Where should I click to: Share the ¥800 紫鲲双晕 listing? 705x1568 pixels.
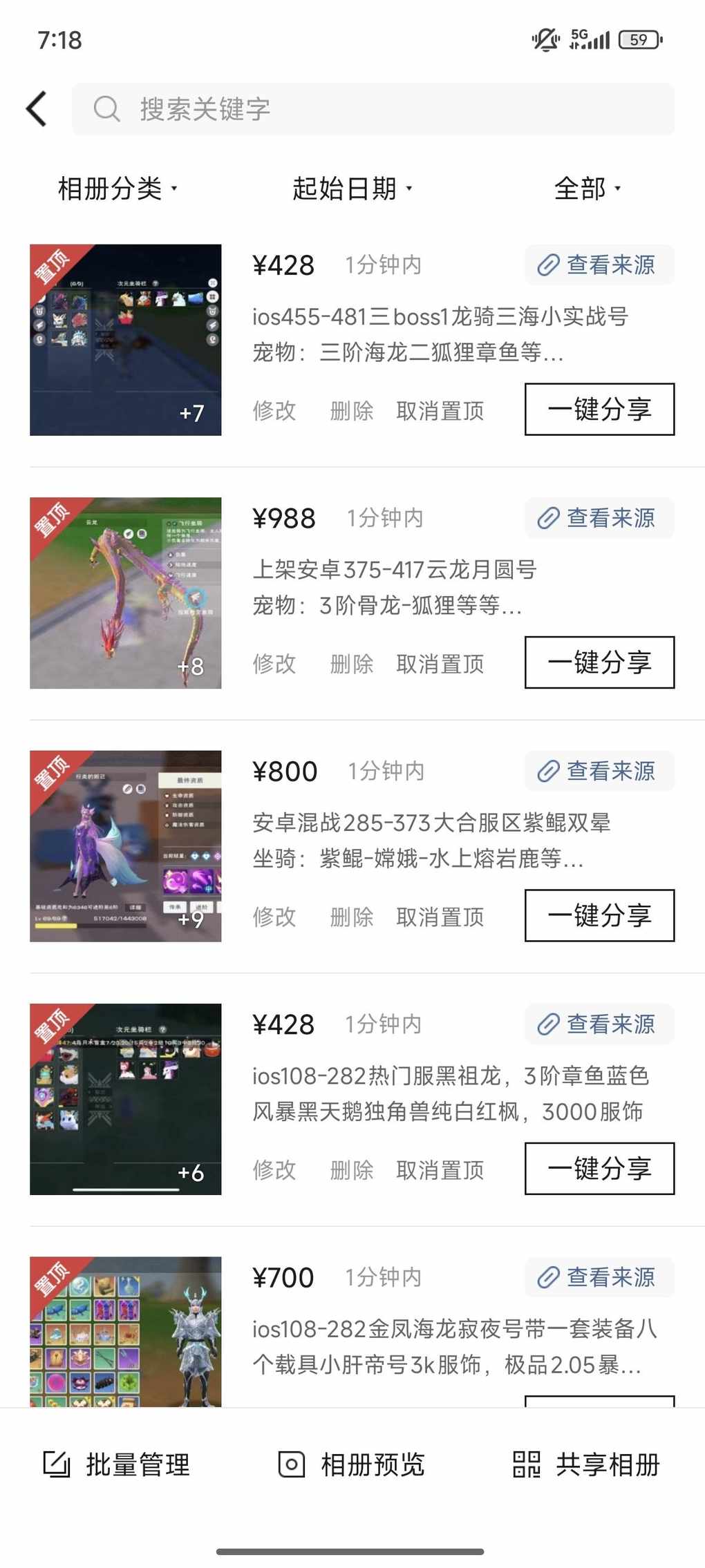pyautogui.click(x=599, y=915)
